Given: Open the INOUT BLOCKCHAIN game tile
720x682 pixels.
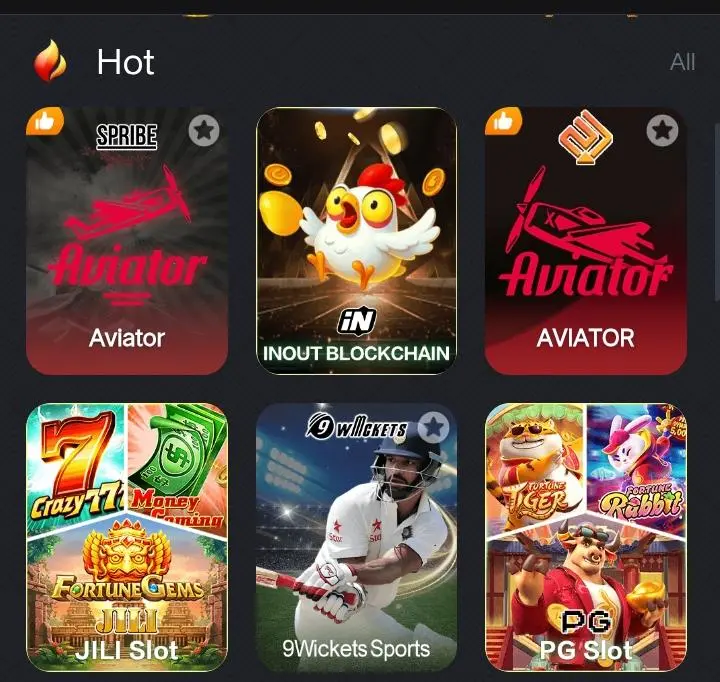Looking at the screenshot, I should click(x=356, y=240).
